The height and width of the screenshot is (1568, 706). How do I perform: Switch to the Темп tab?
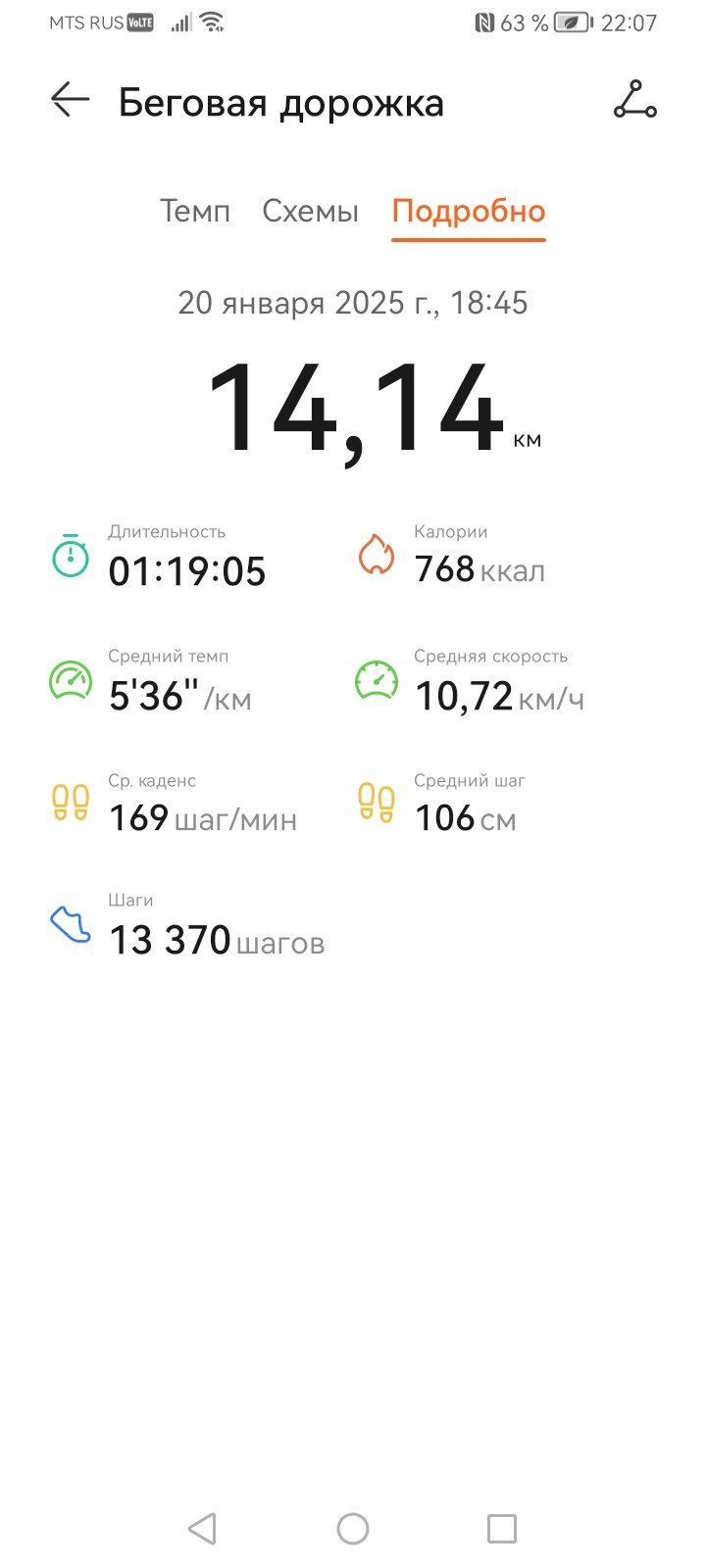click(x=195, y=212)
